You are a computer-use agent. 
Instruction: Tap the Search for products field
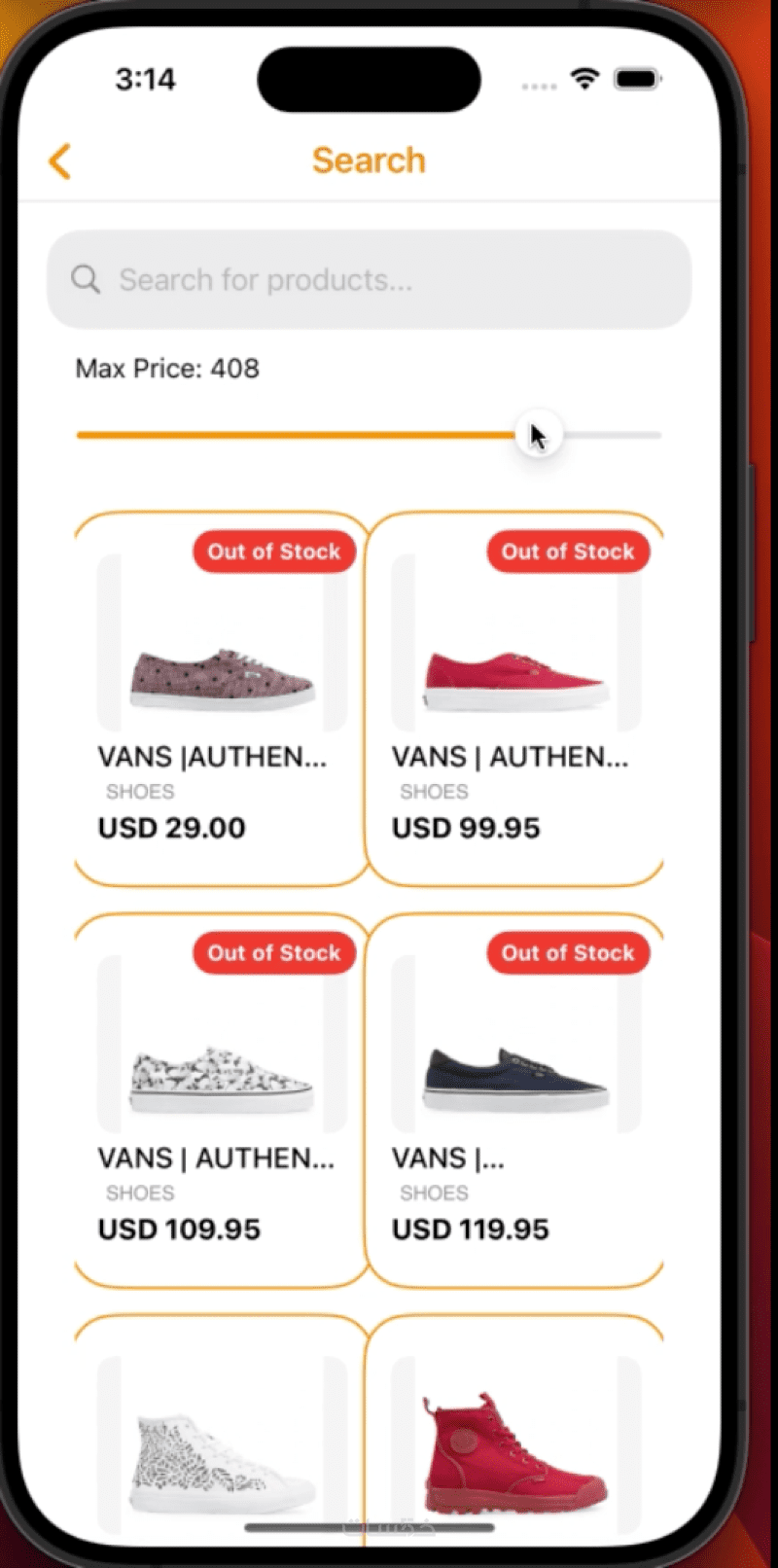click(370, 280)
